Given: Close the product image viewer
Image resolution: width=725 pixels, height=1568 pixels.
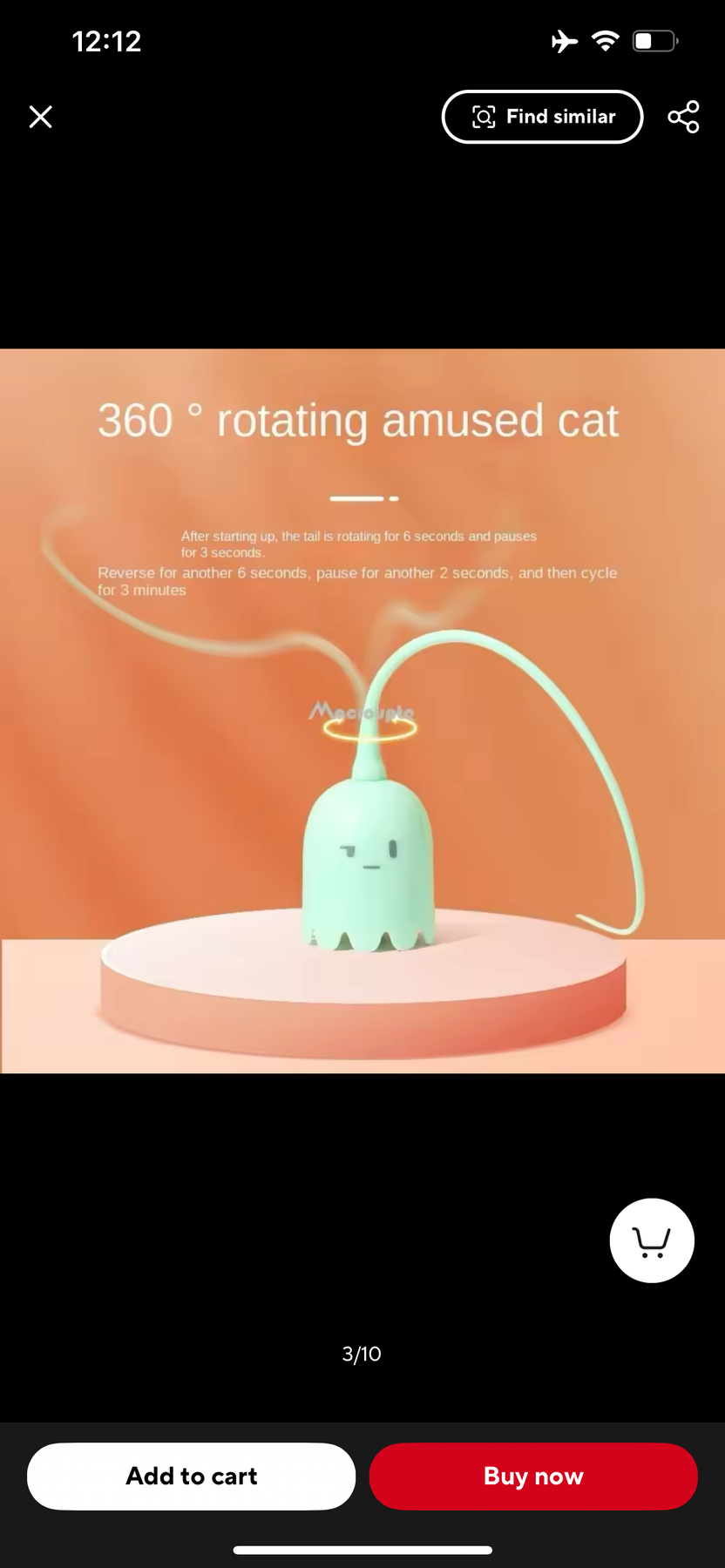Looking at the screenshot, I should [40, 117].
